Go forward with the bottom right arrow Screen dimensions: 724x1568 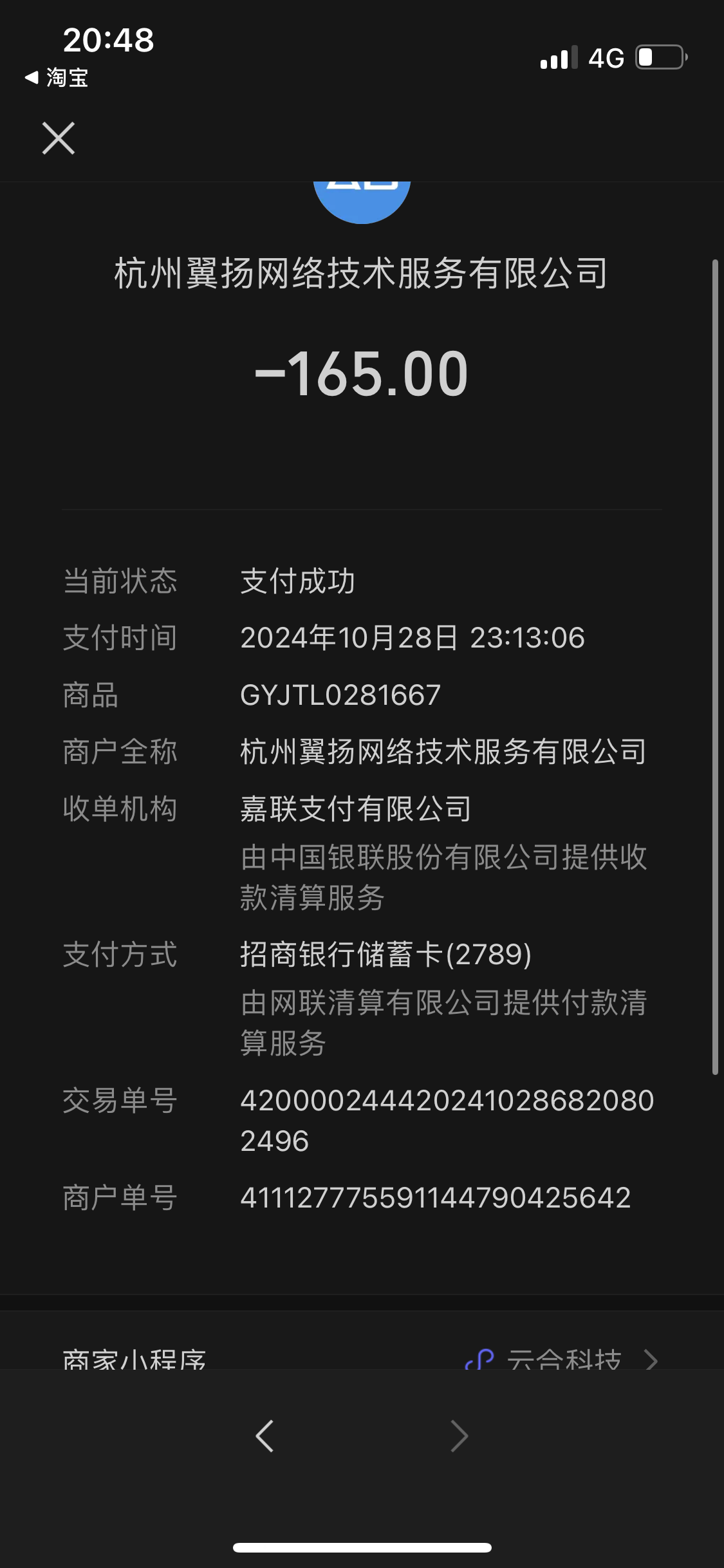coord(459,1436)
